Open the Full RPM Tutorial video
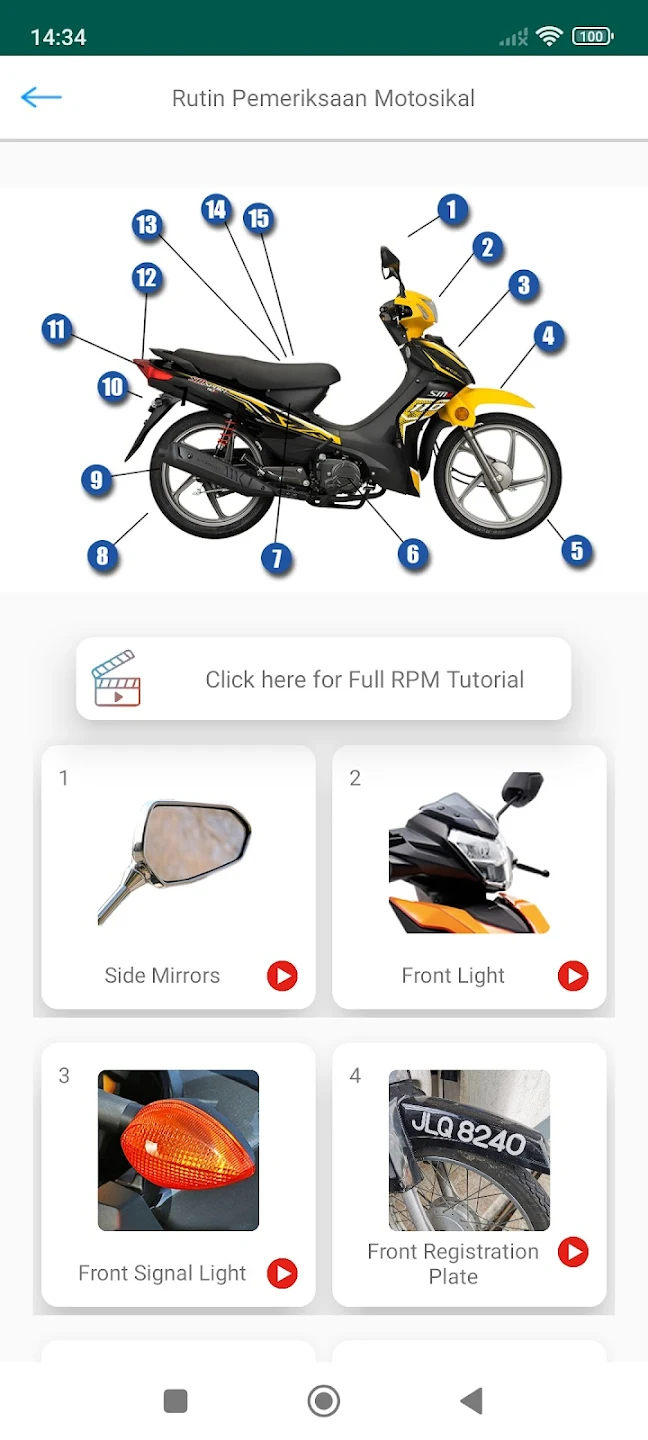Image resolution: width=648 pixels, height=1440 pixels. (x=324, y=679)
